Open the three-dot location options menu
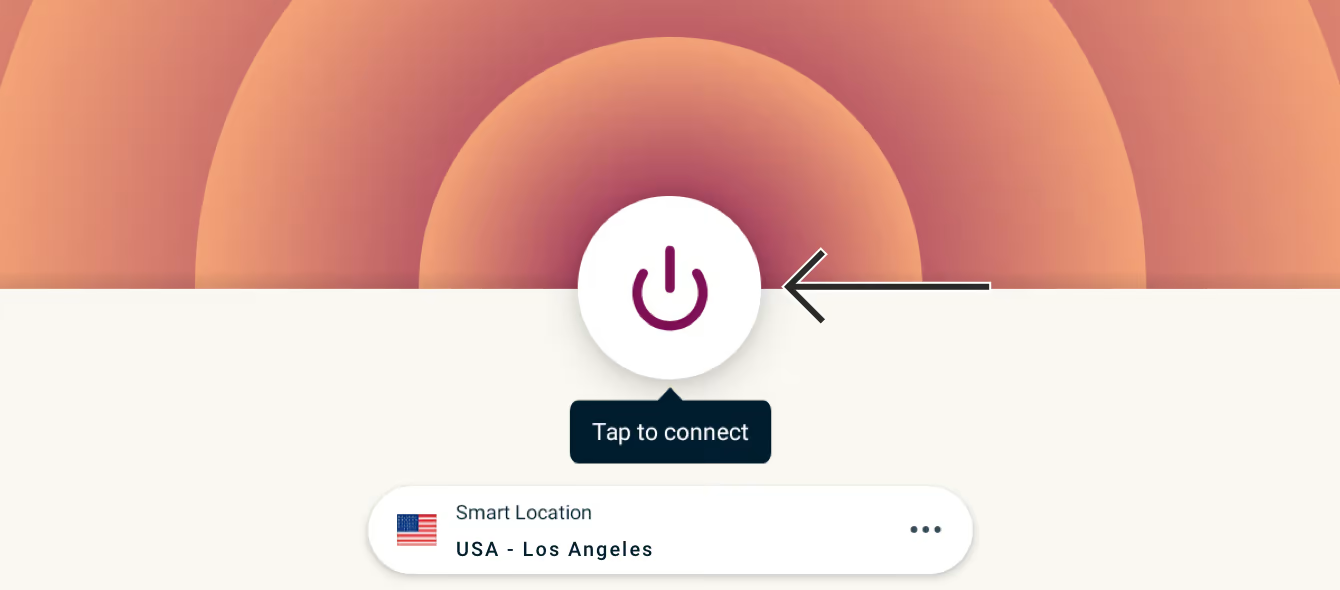The width and height of the screenshot is (1340, 590). click(x=925, y=530)
